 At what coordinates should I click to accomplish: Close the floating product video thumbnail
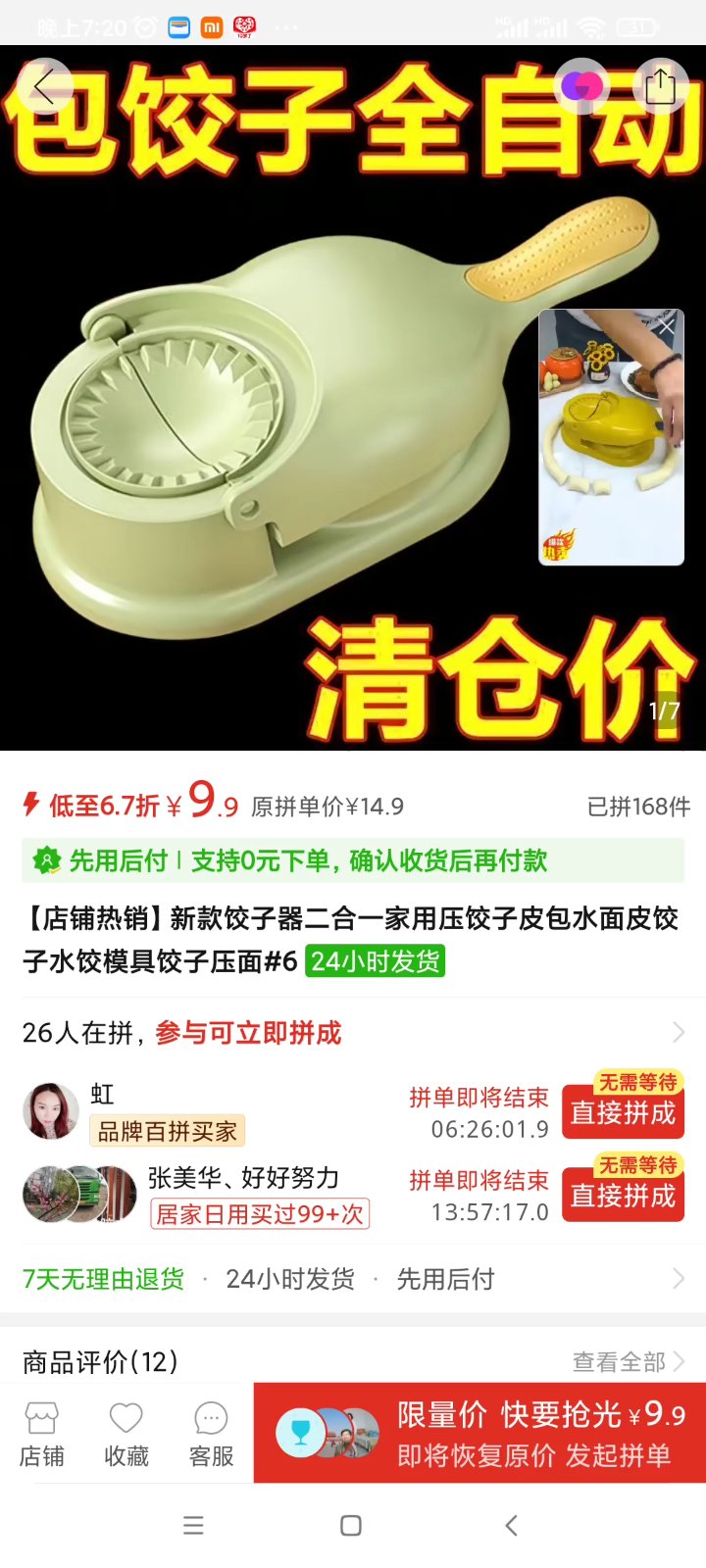pyautogui.click(x=666, y=326)
